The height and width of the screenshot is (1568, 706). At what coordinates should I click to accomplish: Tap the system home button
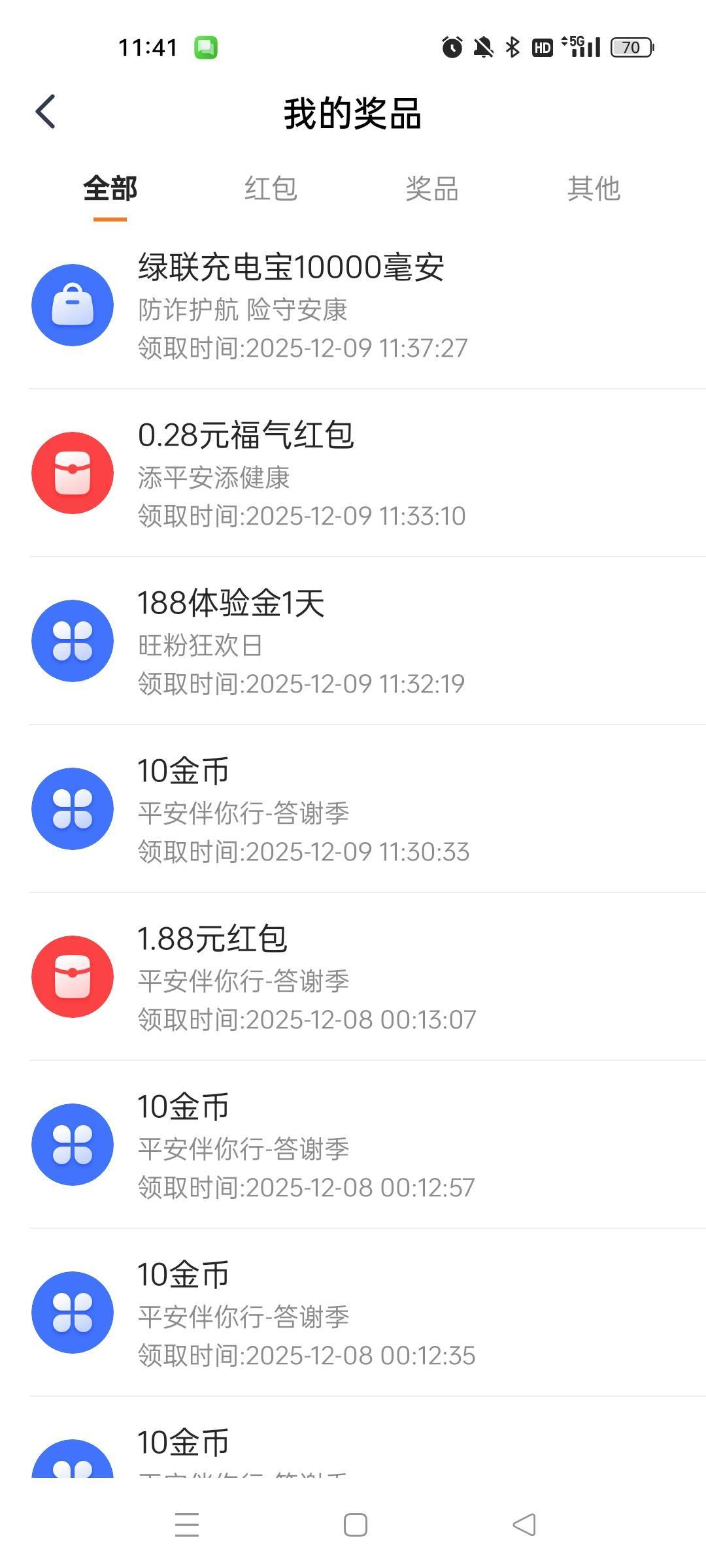click(x=355, y=1525)
